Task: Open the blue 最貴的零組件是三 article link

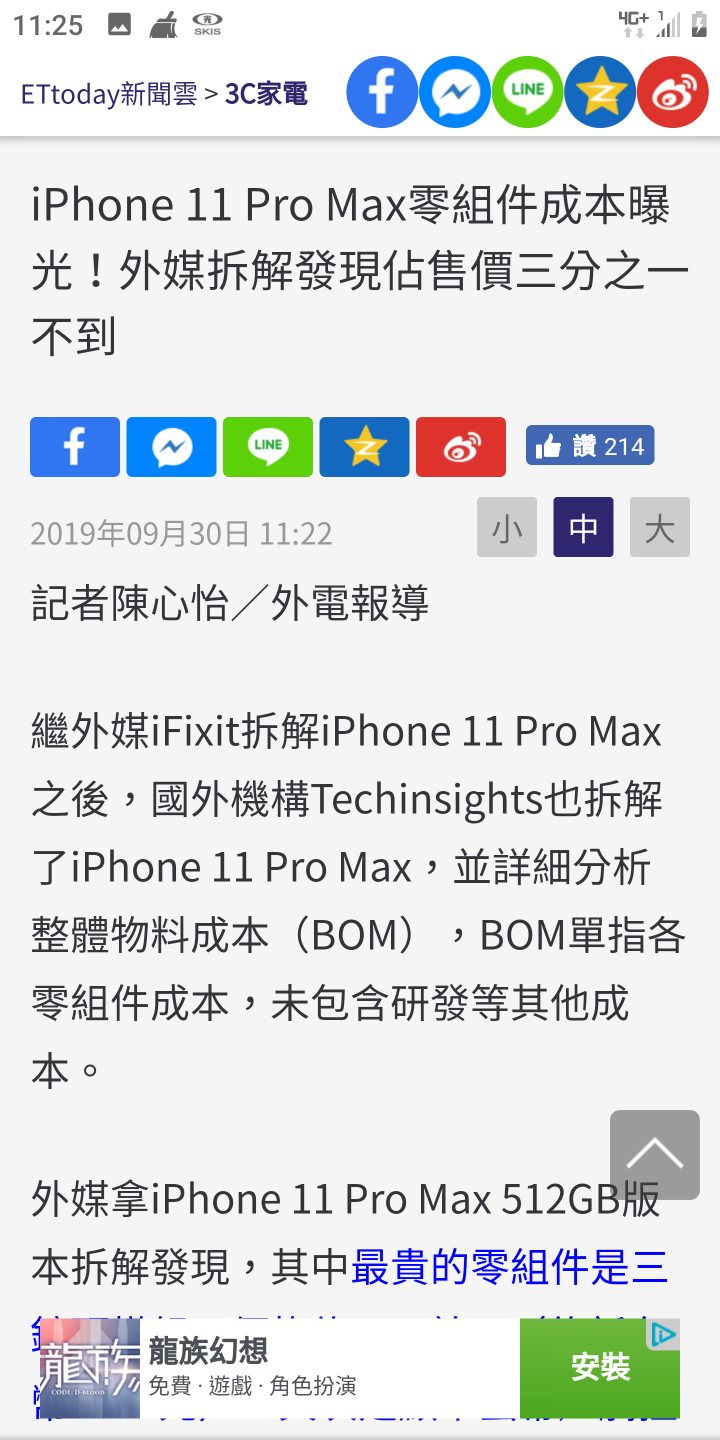Action: (x=508, y=1267)
